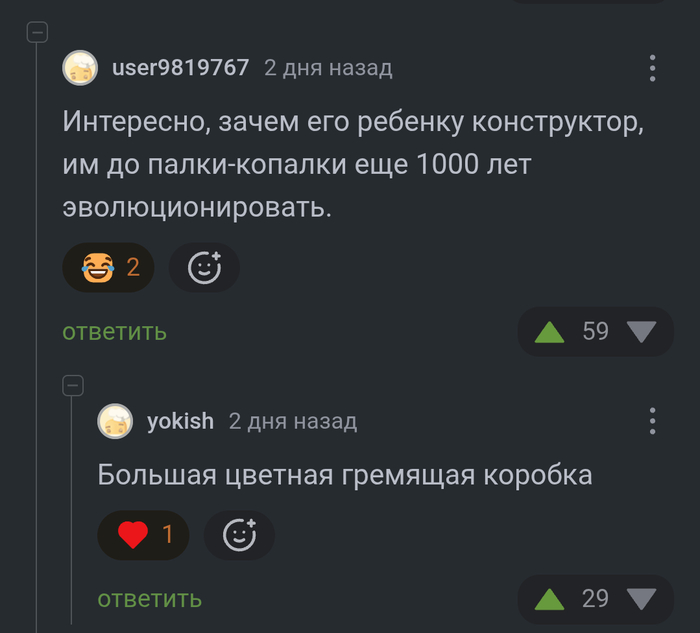Open overflow menu on yokish's comment

click(652, 421)
